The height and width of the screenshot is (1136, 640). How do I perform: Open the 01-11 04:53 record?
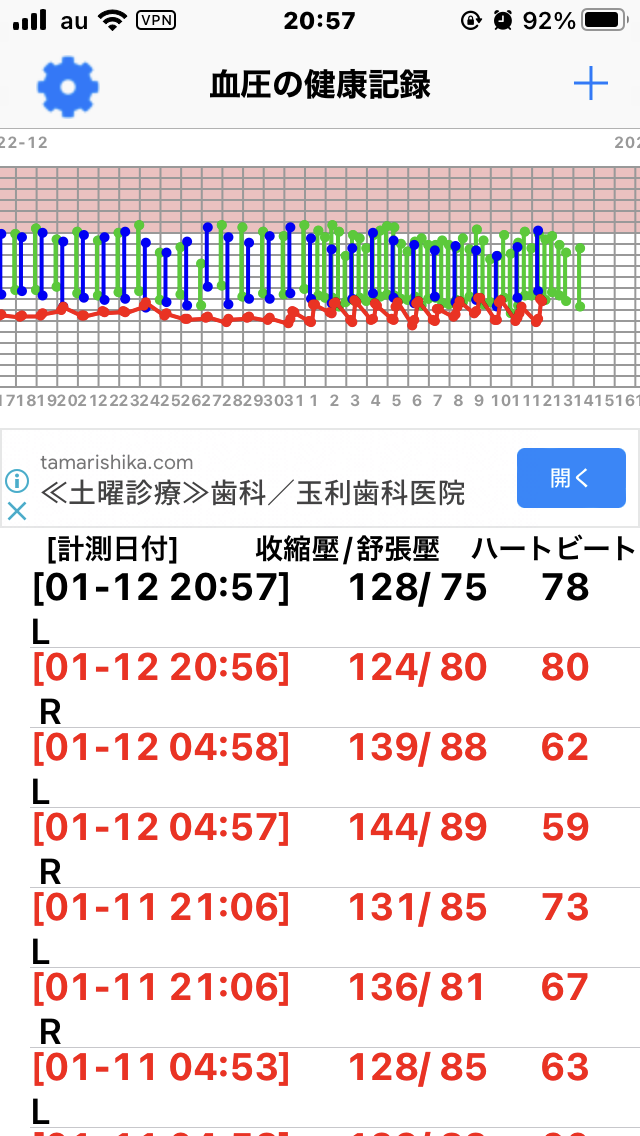click(320, 1087)
